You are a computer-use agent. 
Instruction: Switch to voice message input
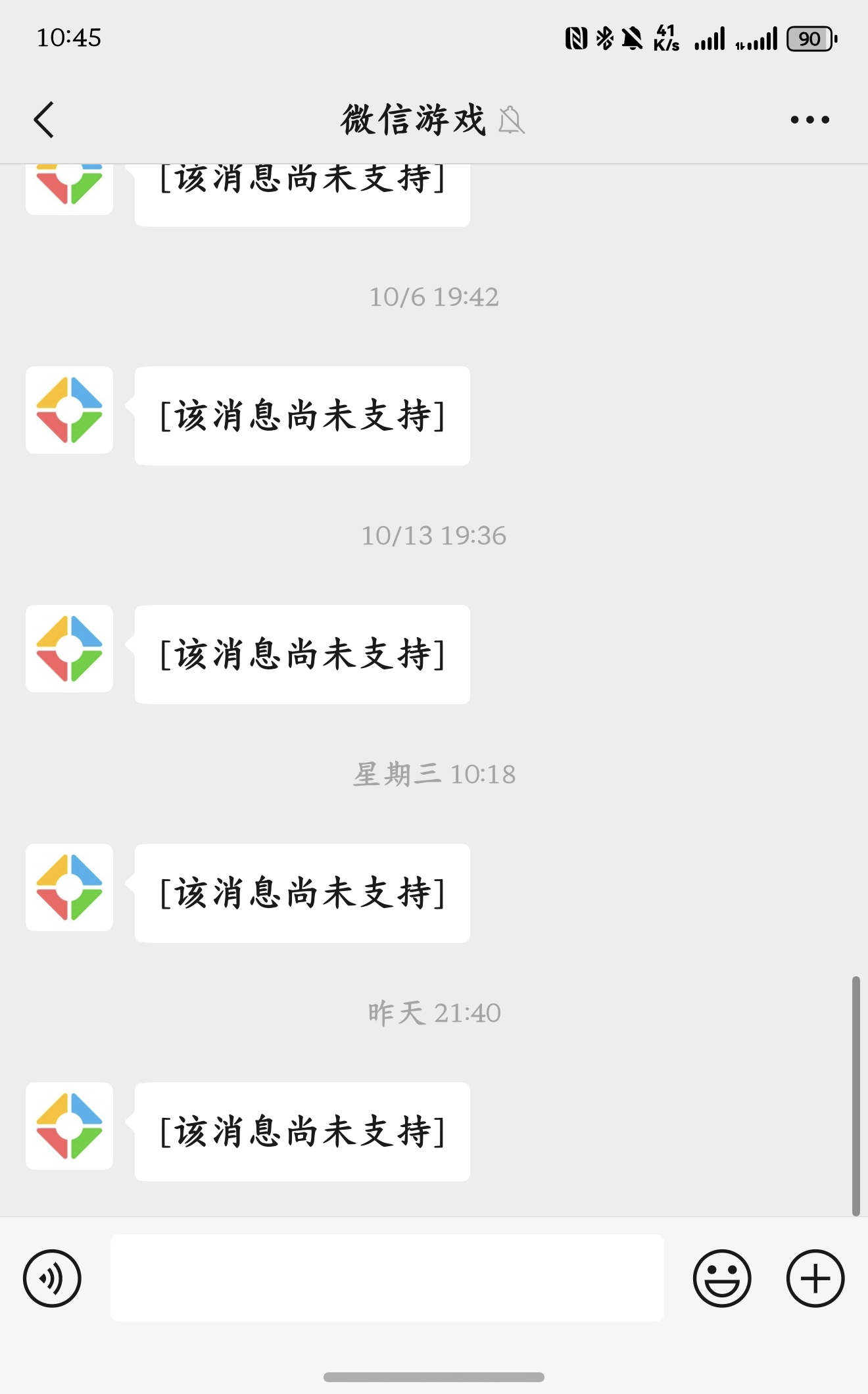52,1278
